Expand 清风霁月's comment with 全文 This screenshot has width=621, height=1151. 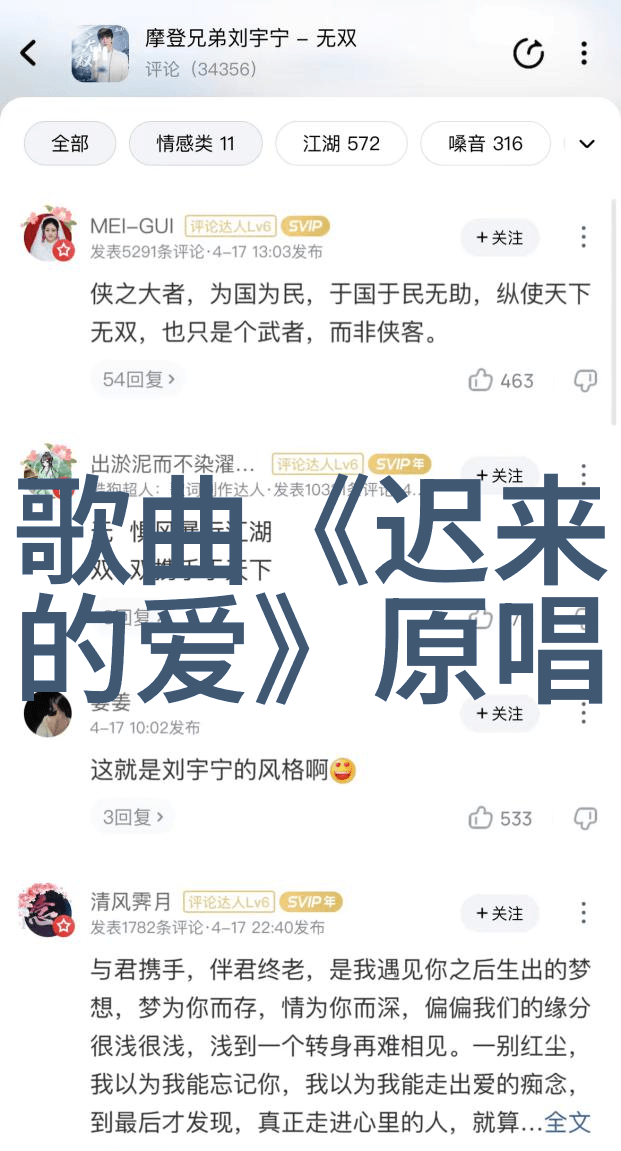click(x=567, y=1123)
